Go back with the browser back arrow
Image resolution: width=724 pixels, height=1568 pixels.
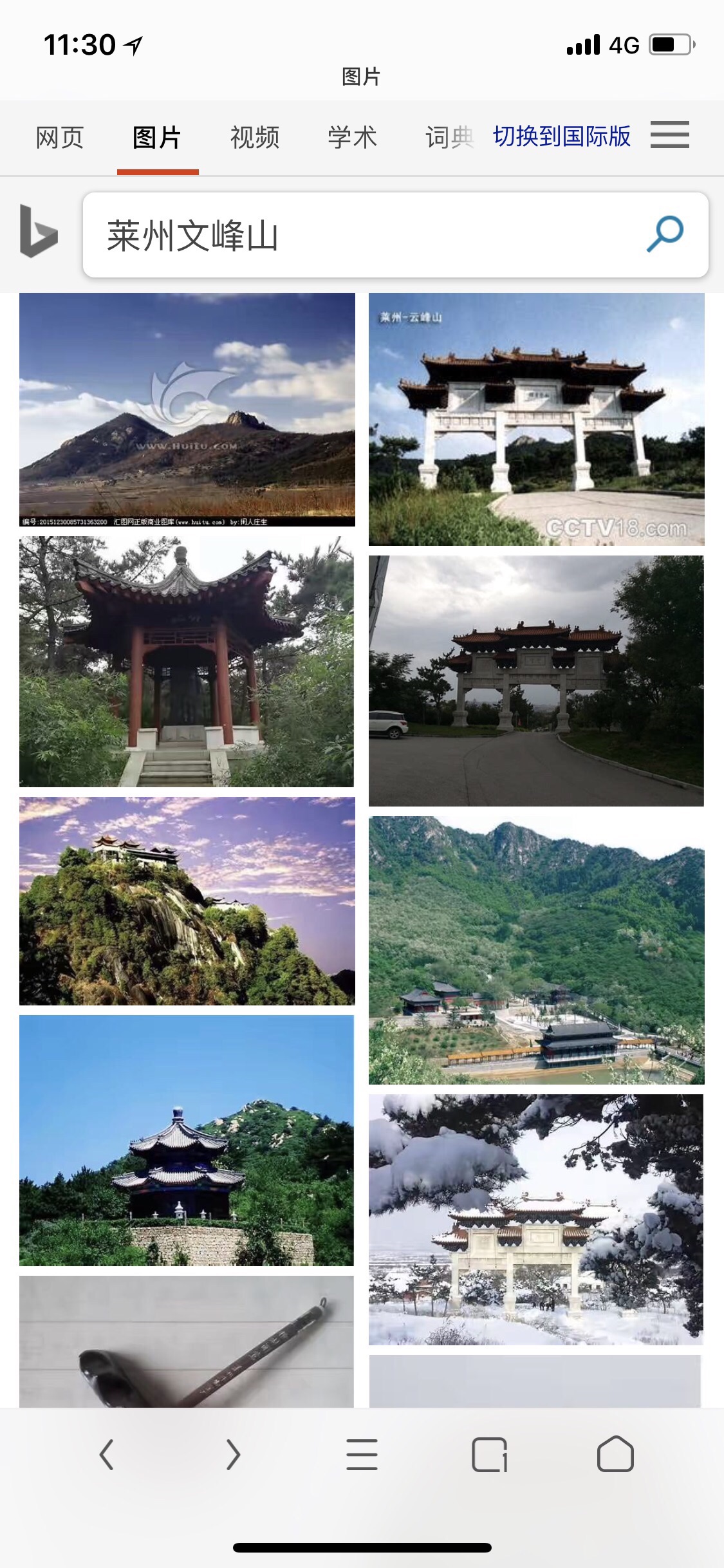click(107, 1455)
